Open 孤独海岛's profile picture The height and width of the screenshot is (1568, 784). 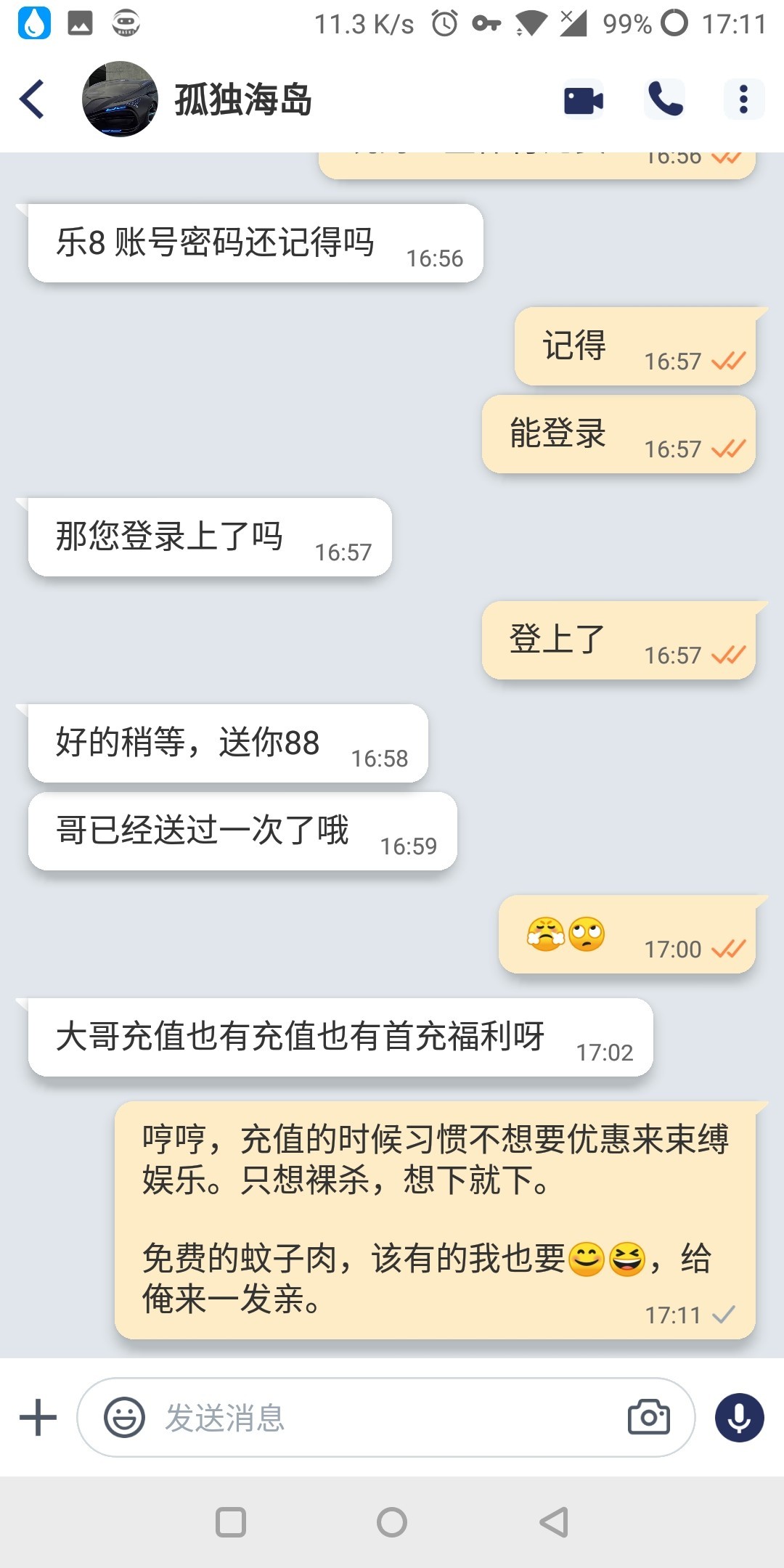click(x=120, y=99)
